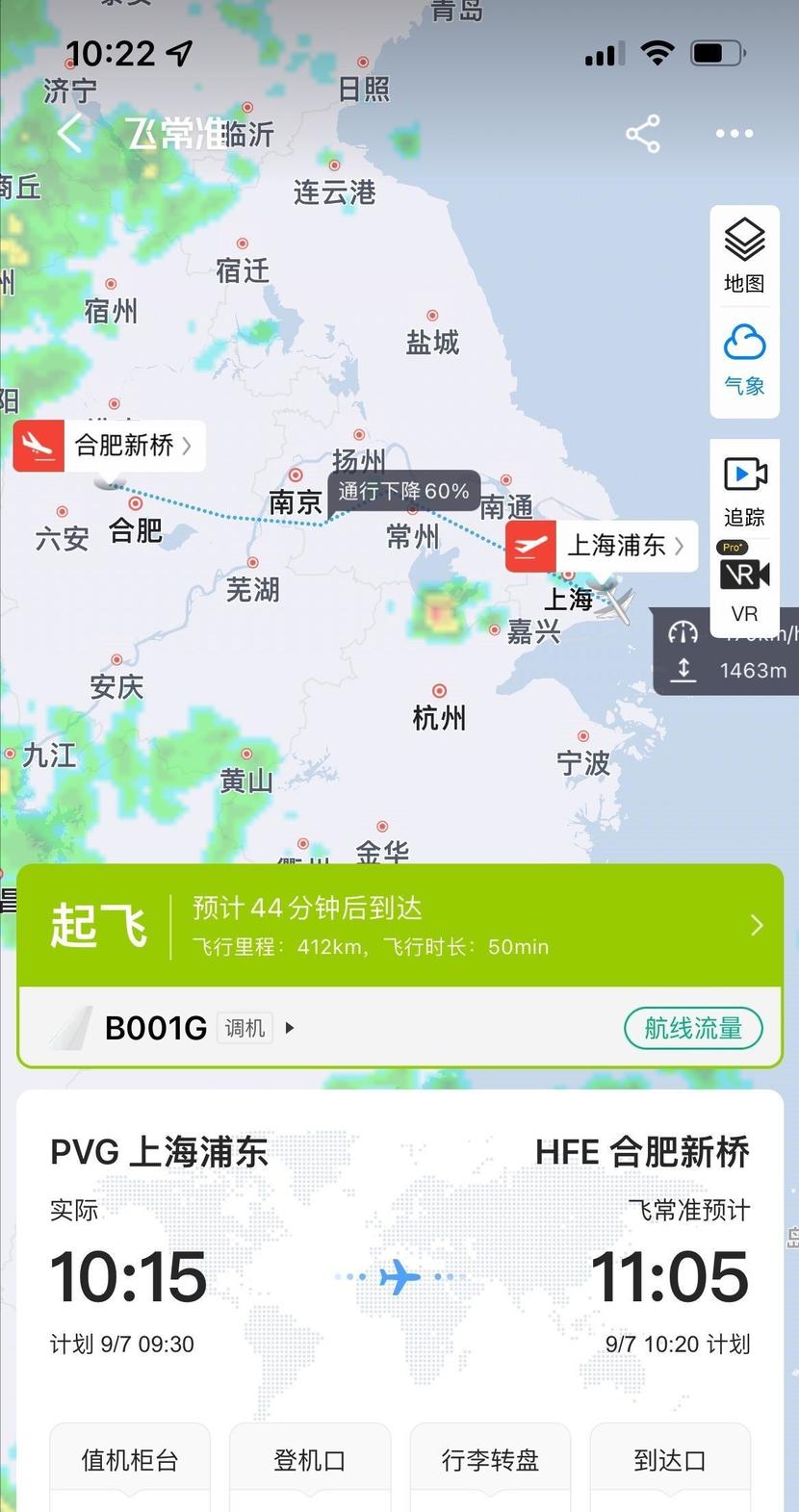The width and height of the screenshot is (799, 1512).
Task: Share this flight's tracking page
Action: (643, 134)
